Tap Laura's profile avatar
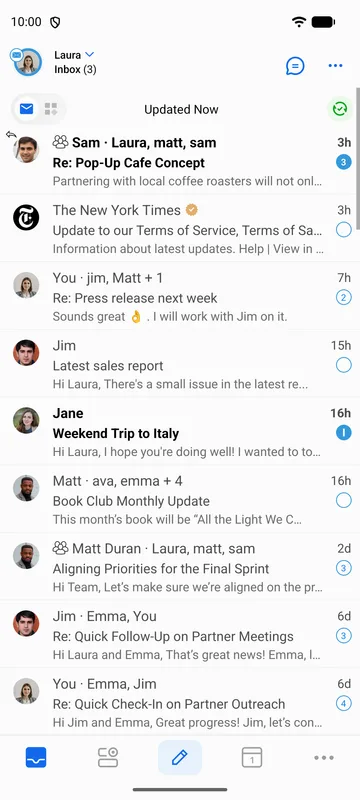The image size is (360, 800). pyautogui.click(x=27, y=62)
